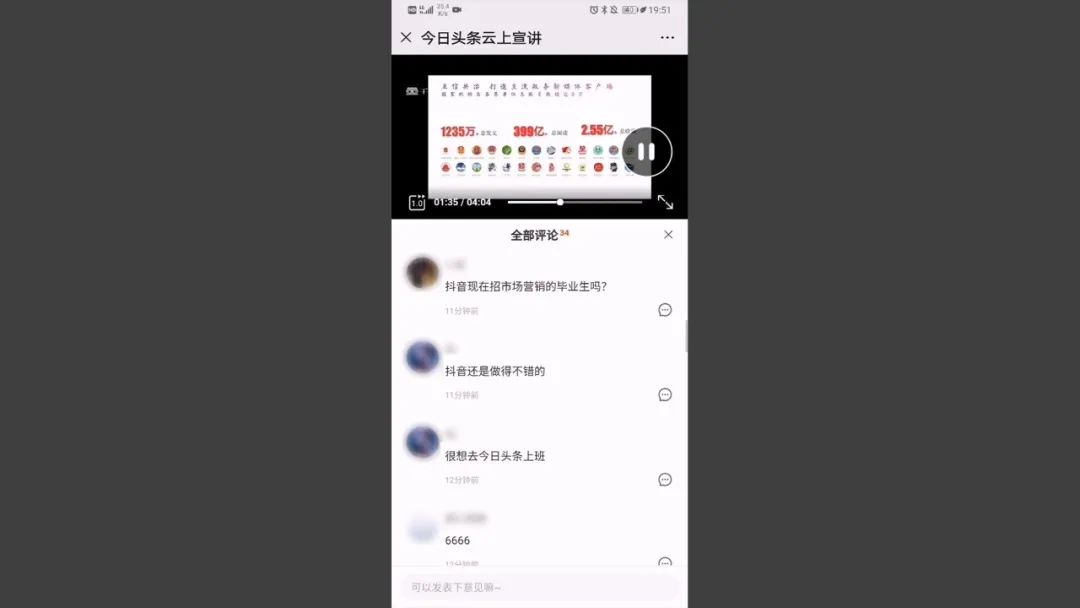Close the 全部评论 comments panel
Screen dimensions: 1080x608
(668, 235)
